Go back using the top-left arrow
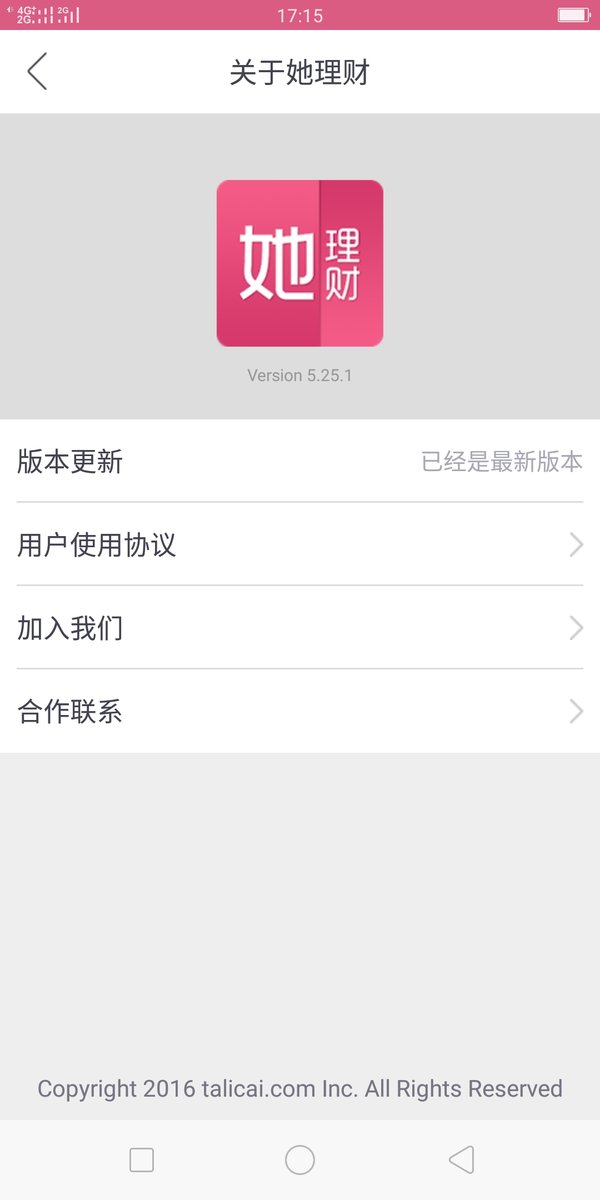Image resolution: width=600 pixels, height=1200 pixels. pyautogui.click(x=37, y=72)
